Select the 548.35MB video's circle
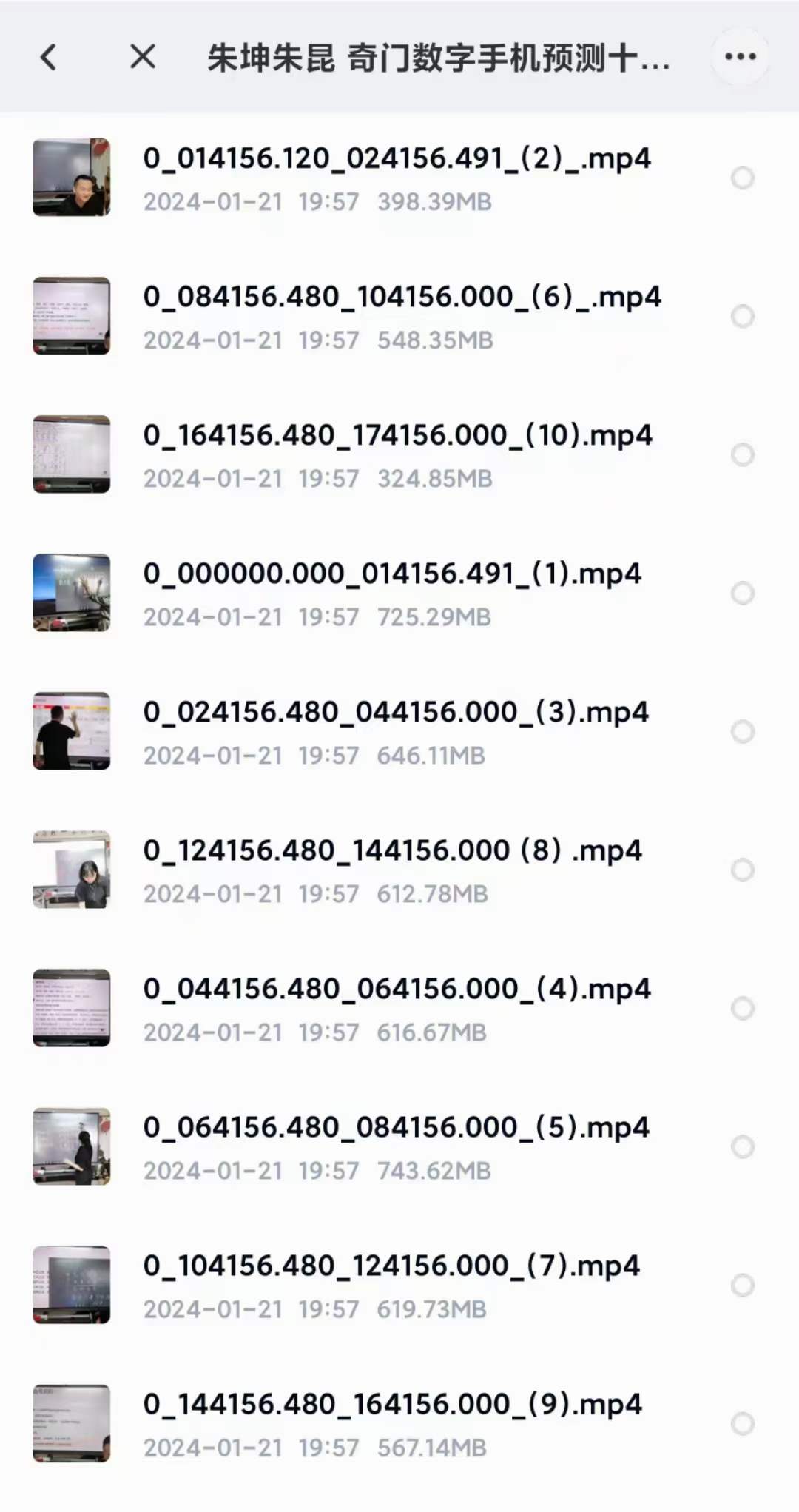Image resolution: width=799 pixels, height=1512 pixels. click(742, 316)
